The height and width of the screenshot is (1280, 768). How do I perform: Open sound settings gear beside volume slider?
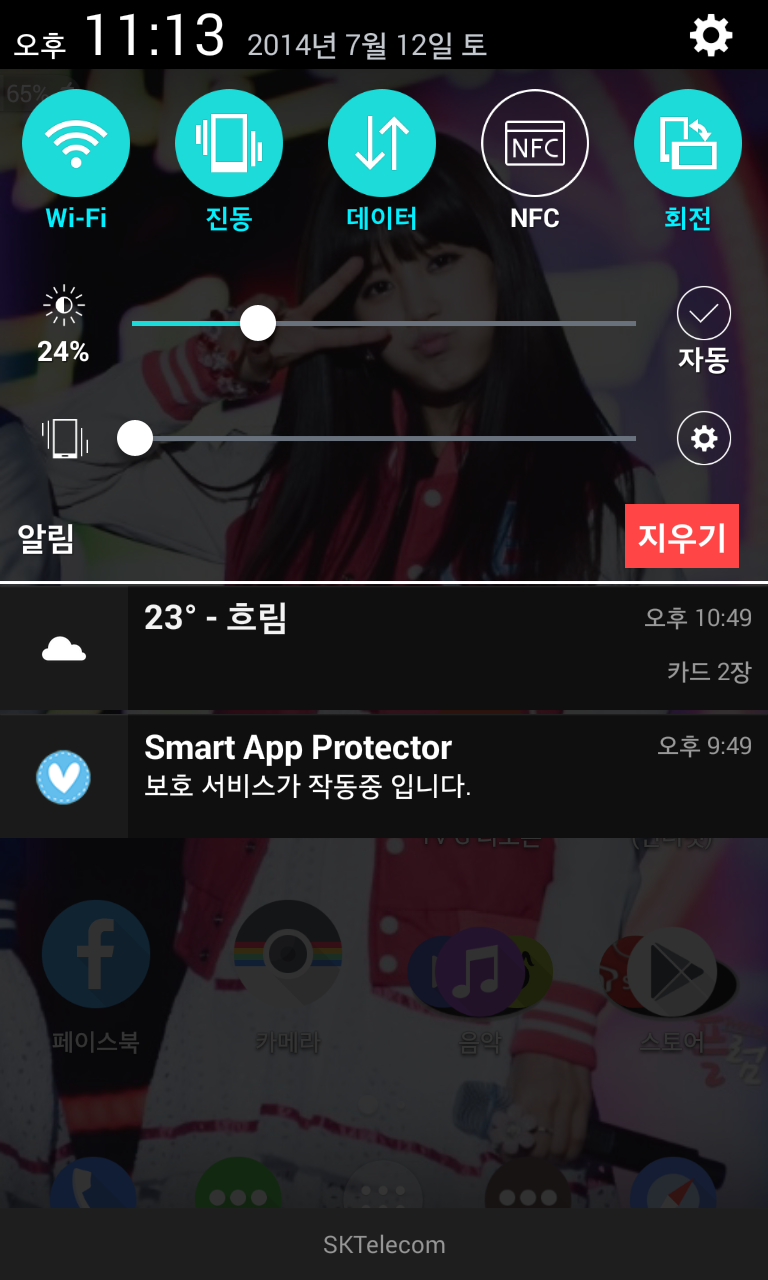coord(704,438)
